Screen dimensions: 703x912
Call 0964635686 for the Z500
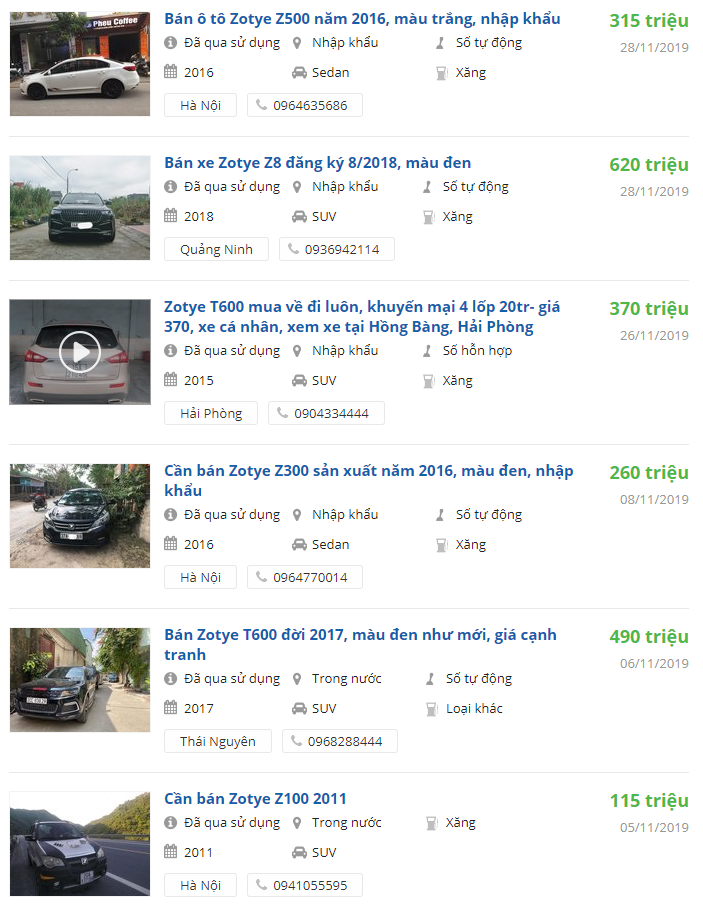[304, 105]
